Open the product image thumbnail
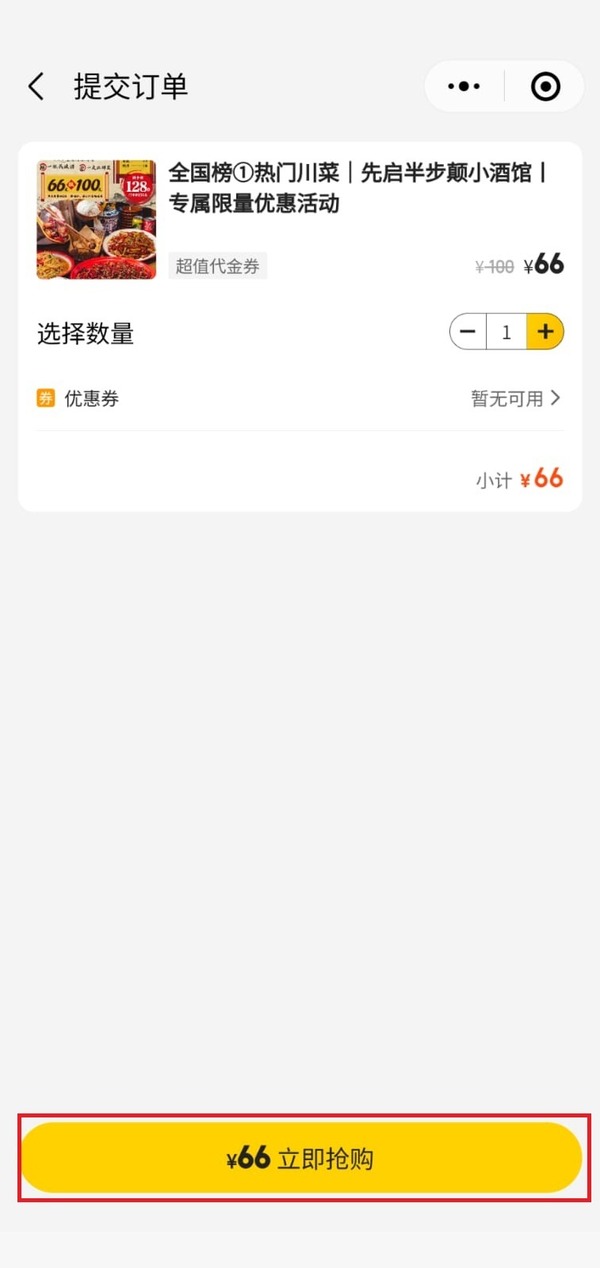600x1268 pixels. 96,219
